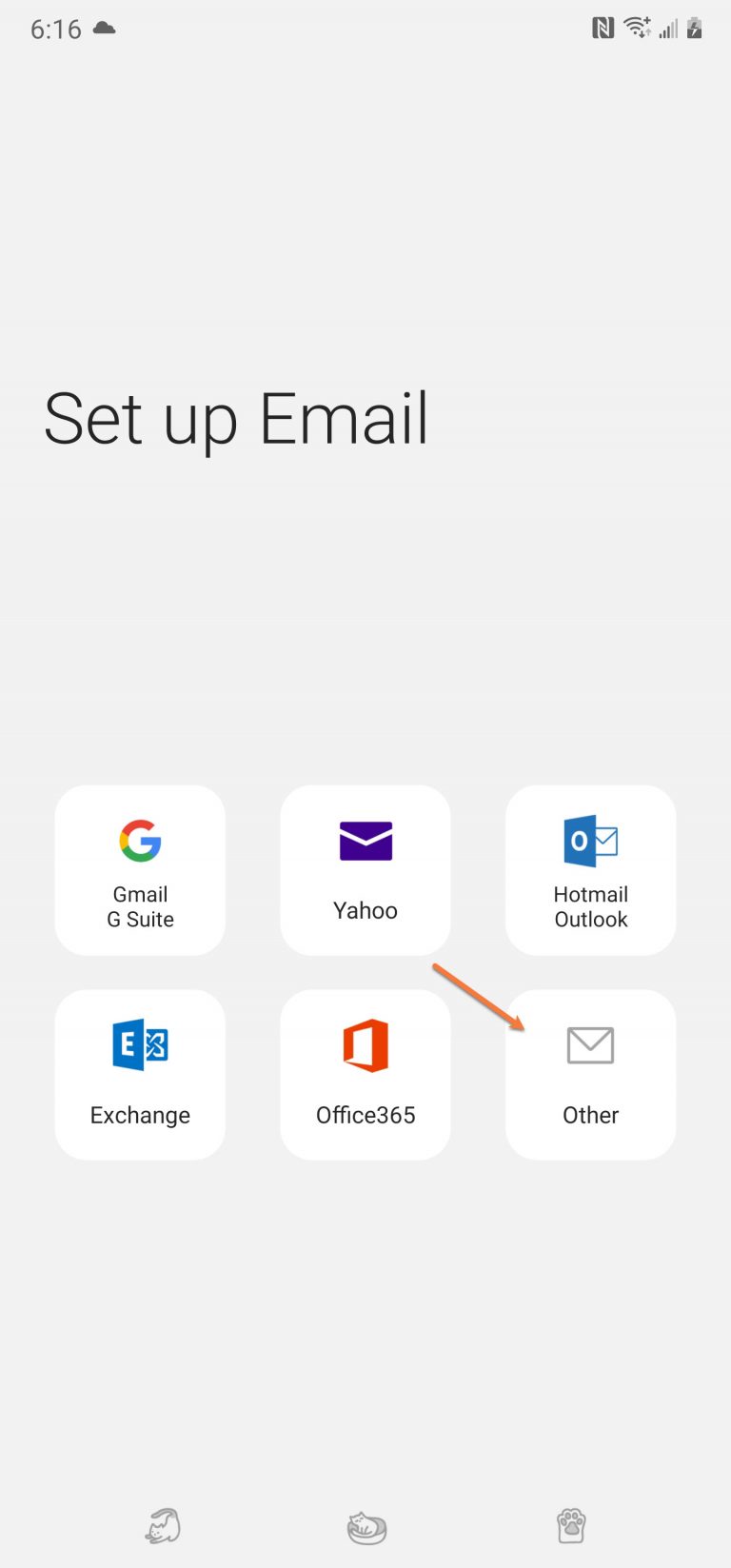Select the sleeping cat icon at bottom center
Image resolution: width=731 pixels, height=1568 pixels.
[x=365, y=1525]
